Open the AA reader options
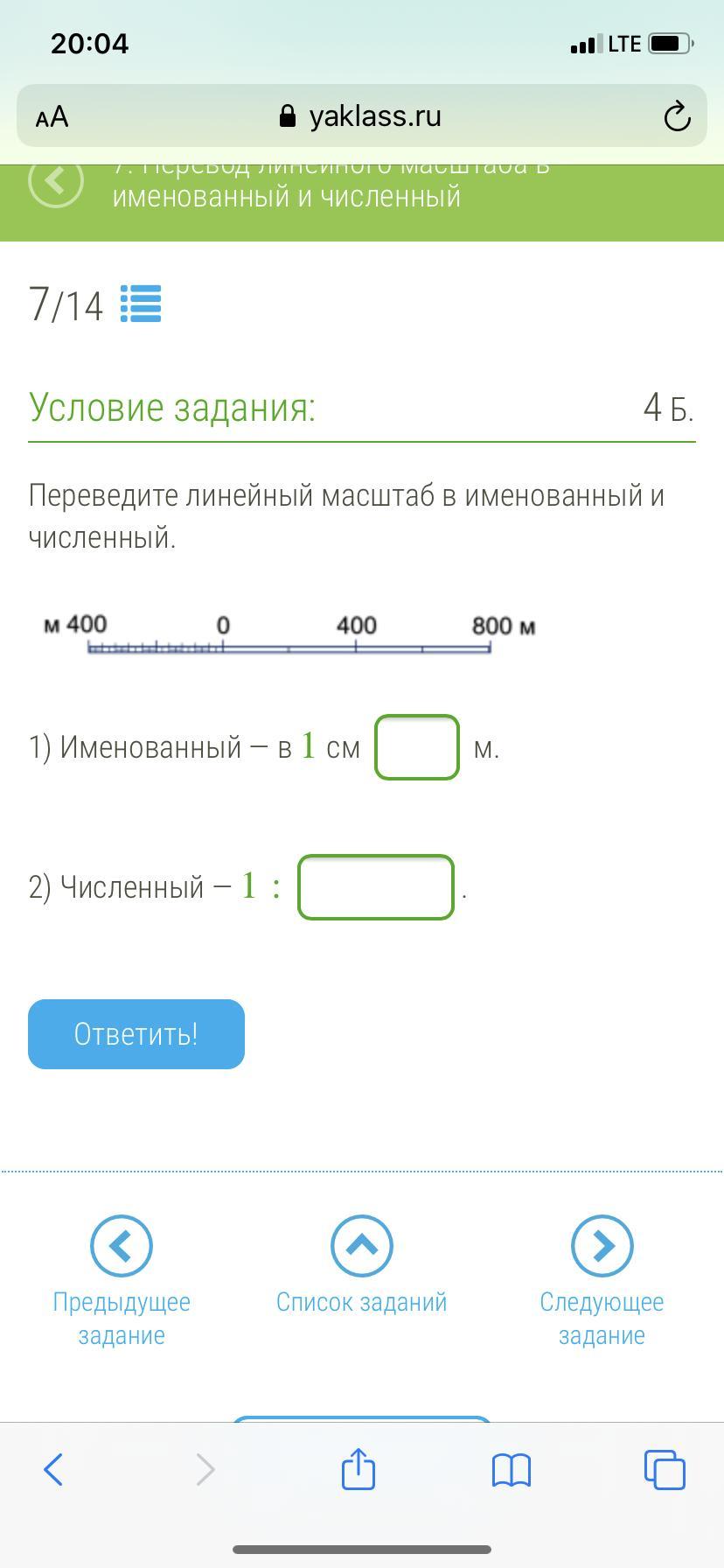The height and width of the screenshot is (1568, 724). 52,116
